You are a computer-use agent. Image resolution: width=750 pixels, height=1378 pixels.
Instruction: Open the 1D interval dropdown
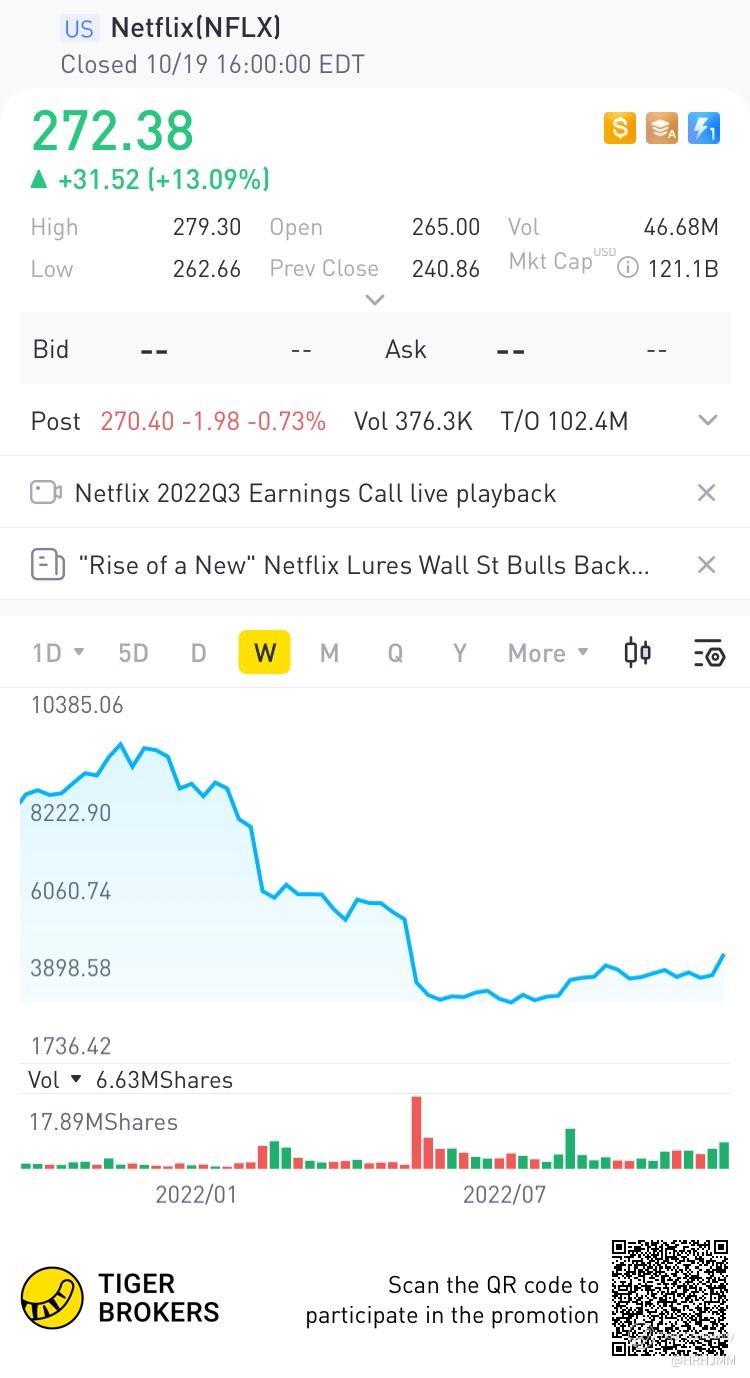click(x=58, y=653)
